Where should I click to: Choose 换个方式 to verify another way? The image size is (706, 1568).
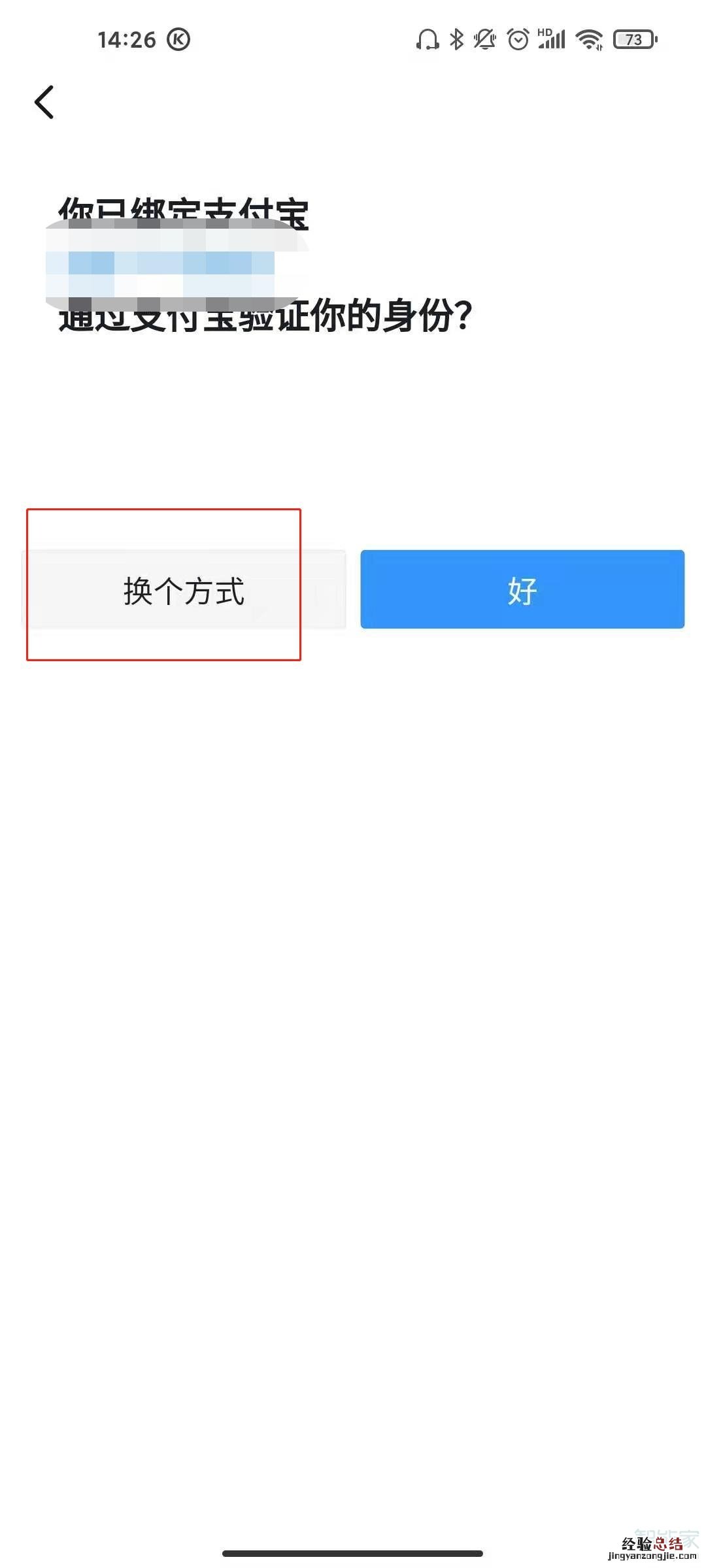(x=184, y=590)
